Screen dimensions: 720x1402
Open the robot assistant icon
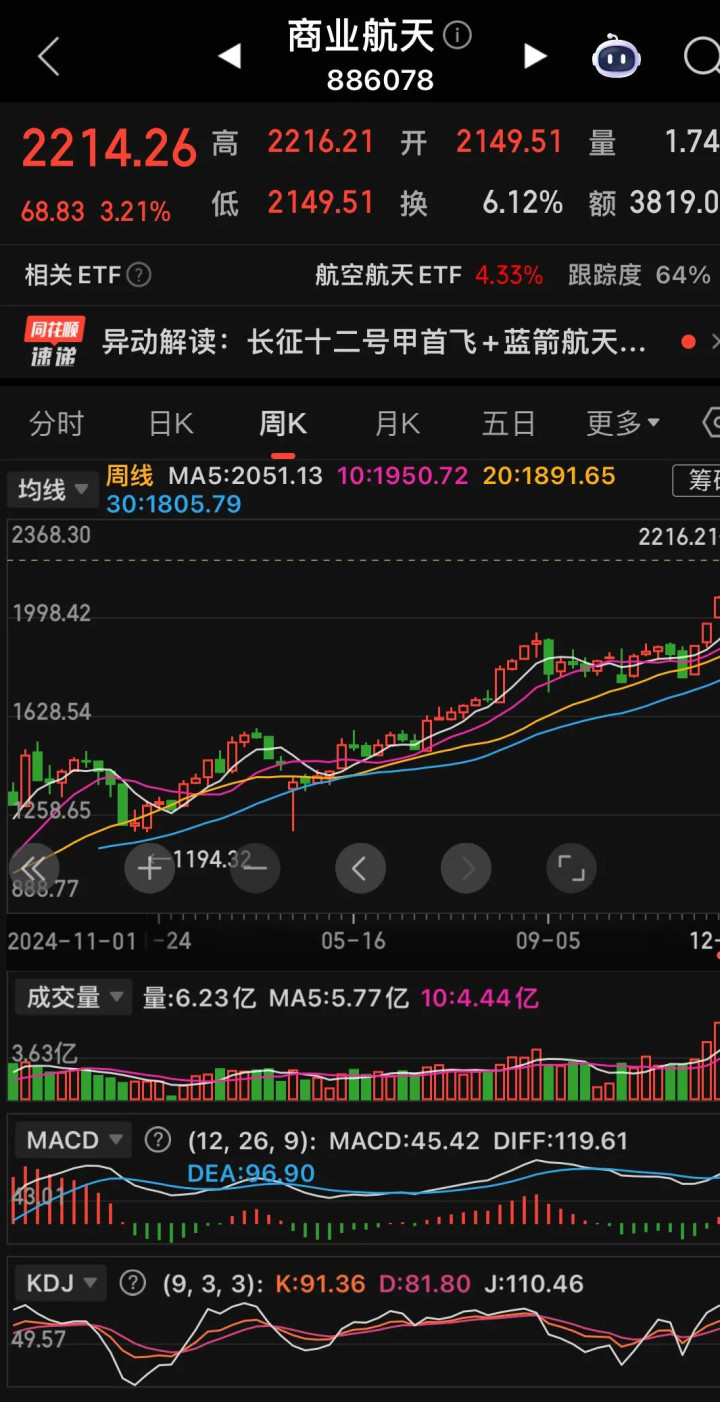[x=616, y=57]
